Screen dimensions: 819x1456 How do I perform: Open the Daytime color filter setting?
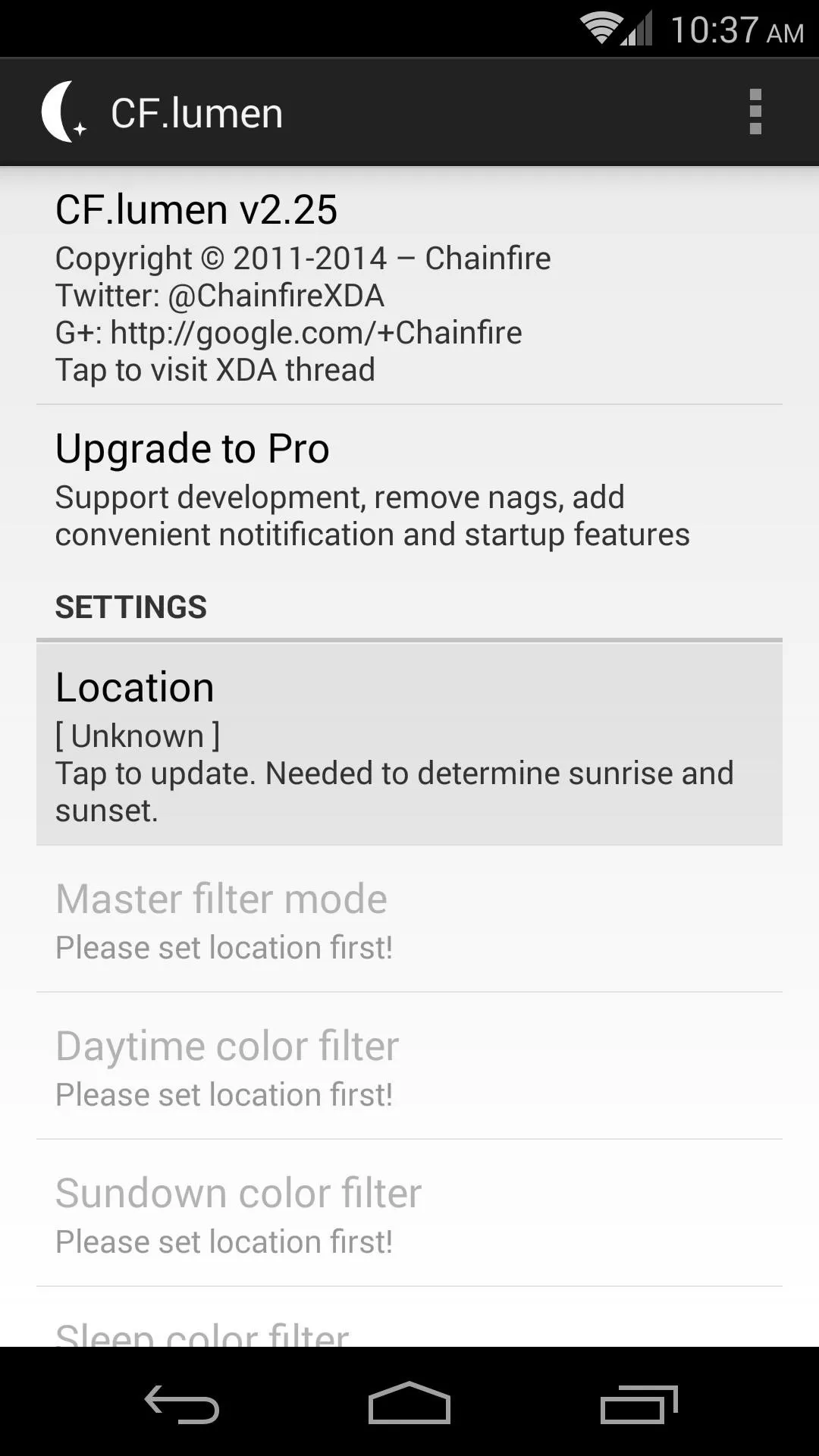[409, 1066]
